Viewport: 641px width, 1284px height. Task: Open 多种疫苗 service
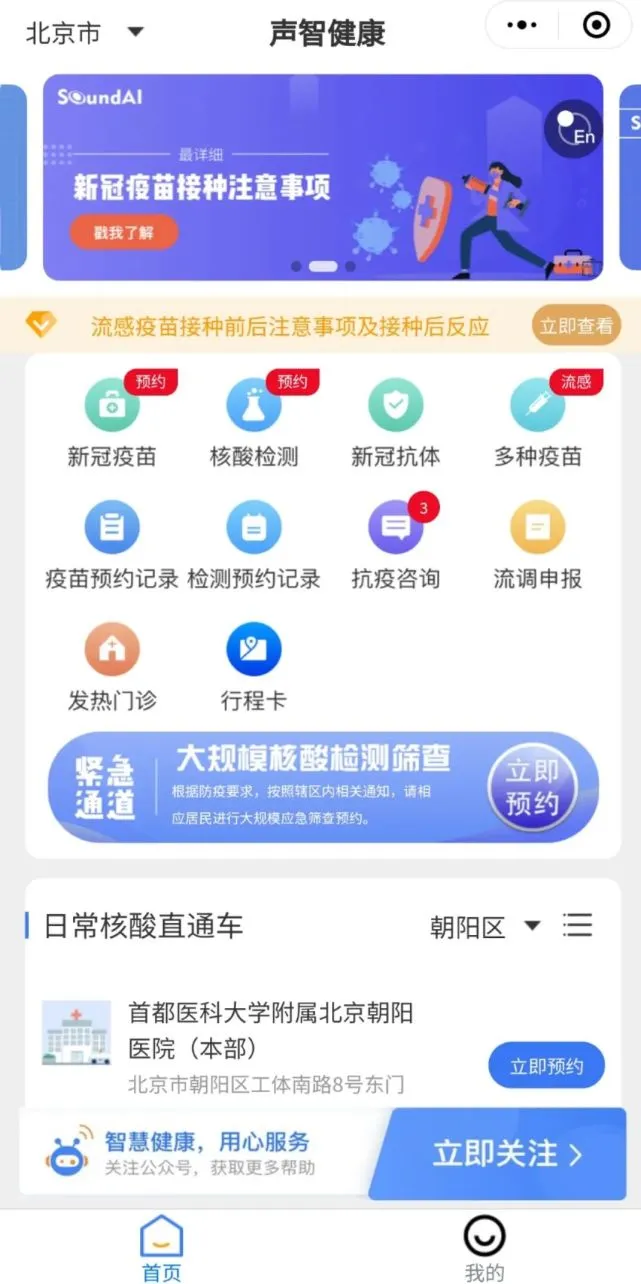pos(538,421)
